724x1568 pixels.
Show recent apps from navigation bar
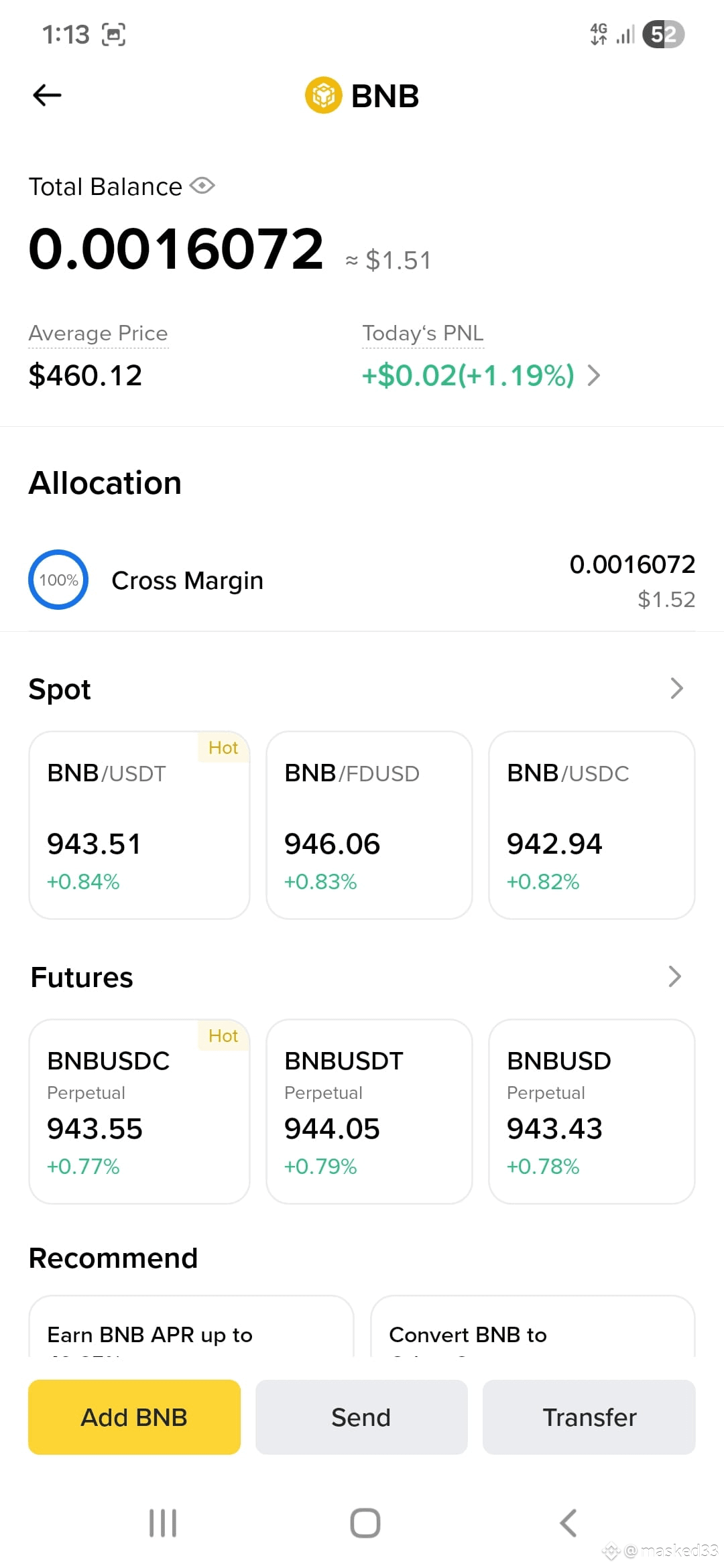click(x=163, y=1523)
